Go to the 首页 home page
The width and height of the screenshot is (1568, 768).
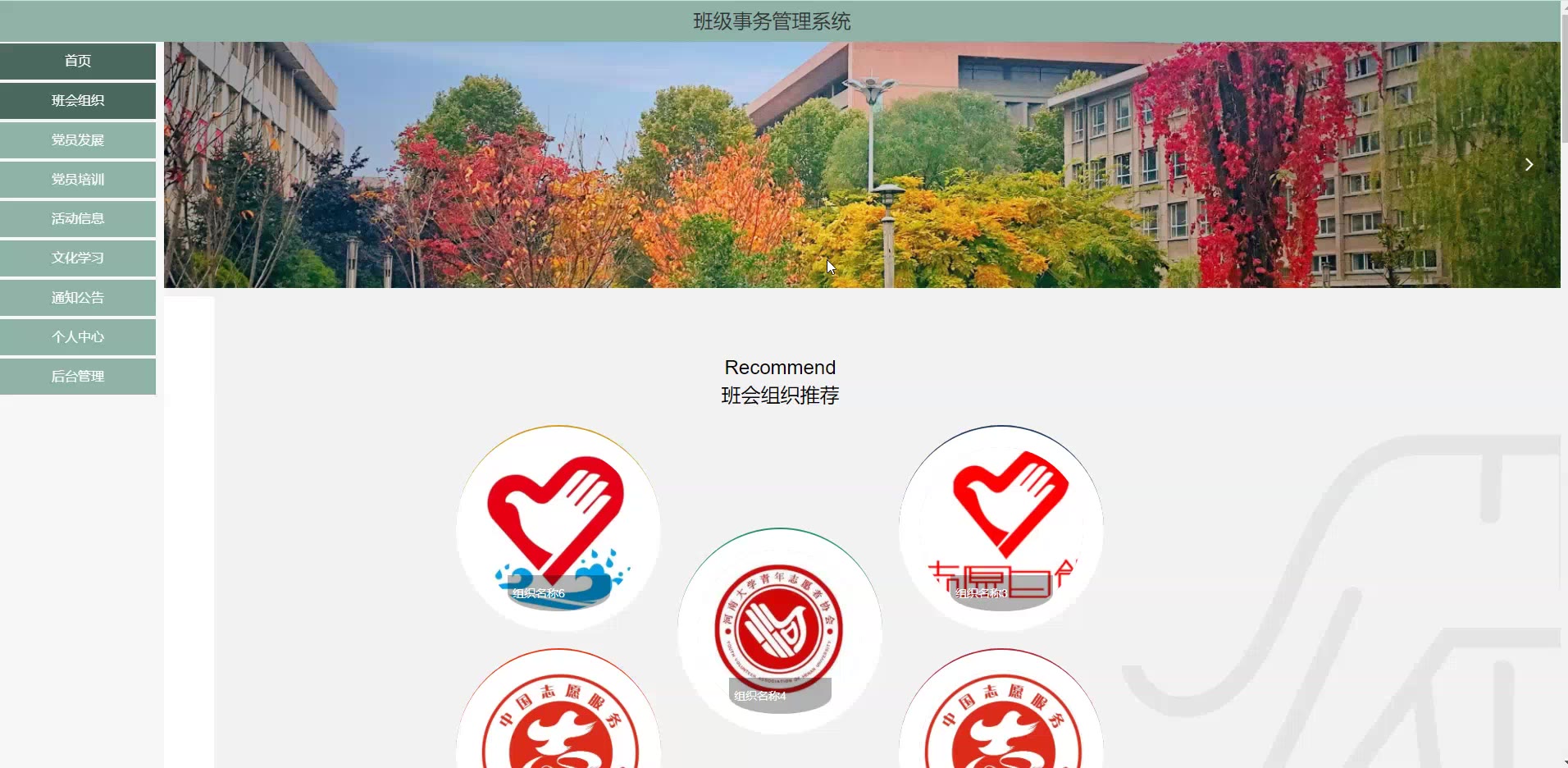tap(78, 61)
